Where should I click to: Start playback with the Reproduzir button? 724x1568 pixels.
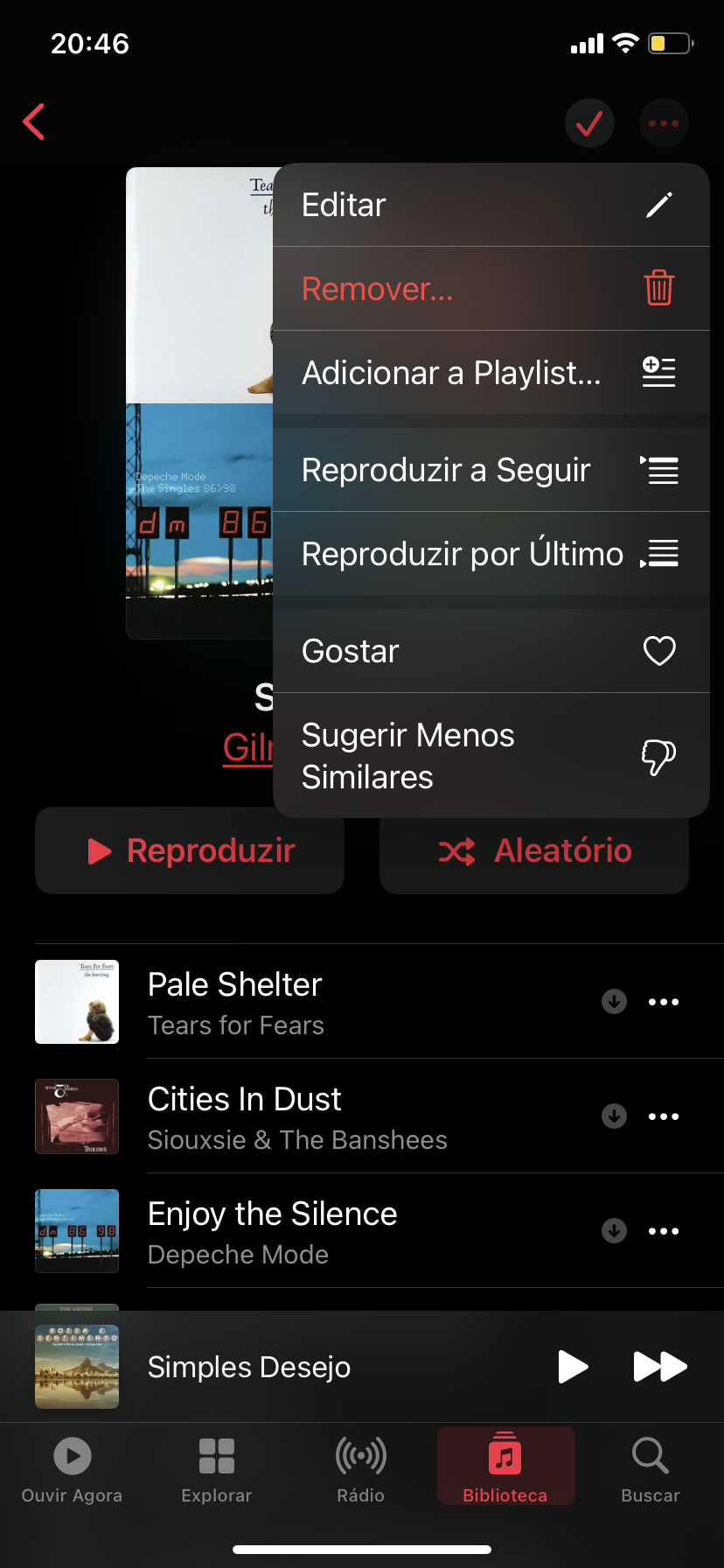click(x=190, y=850)
